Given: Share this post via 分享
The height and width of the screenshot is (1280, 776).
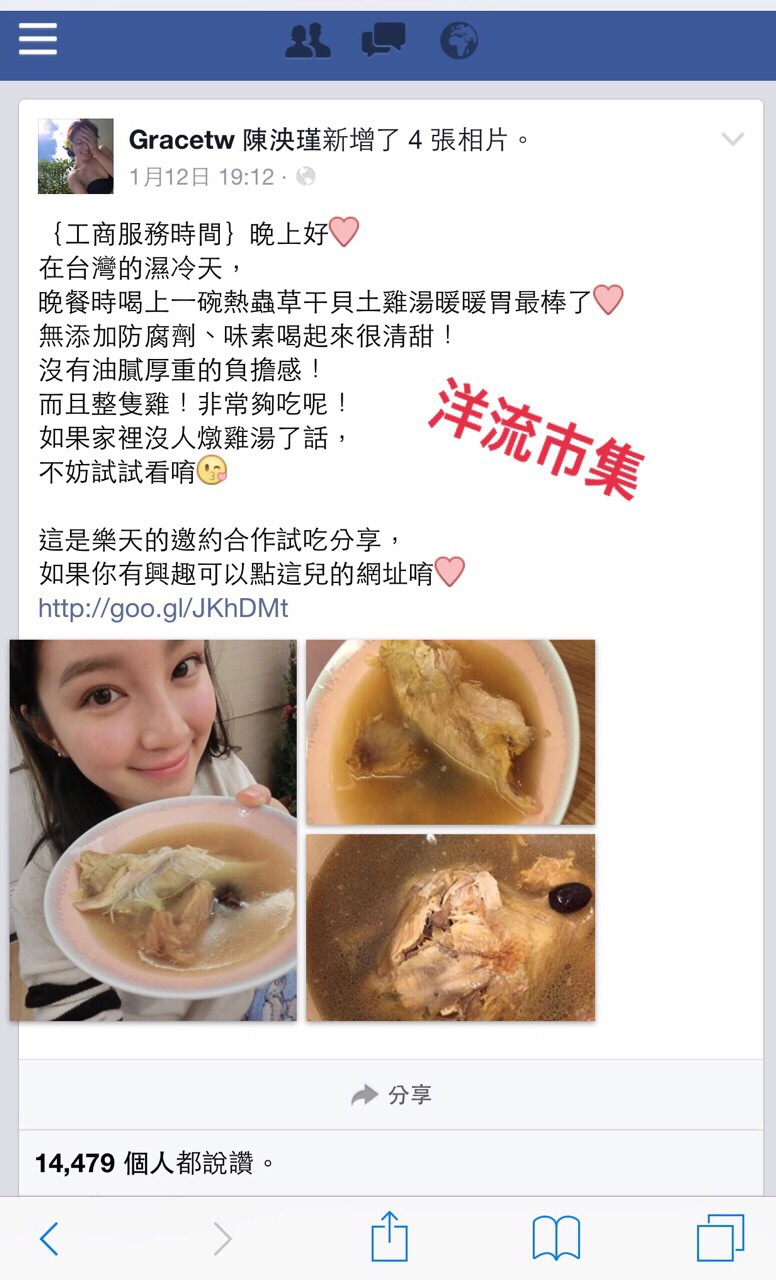Looking at the screenshot, I should (391, 1095).
